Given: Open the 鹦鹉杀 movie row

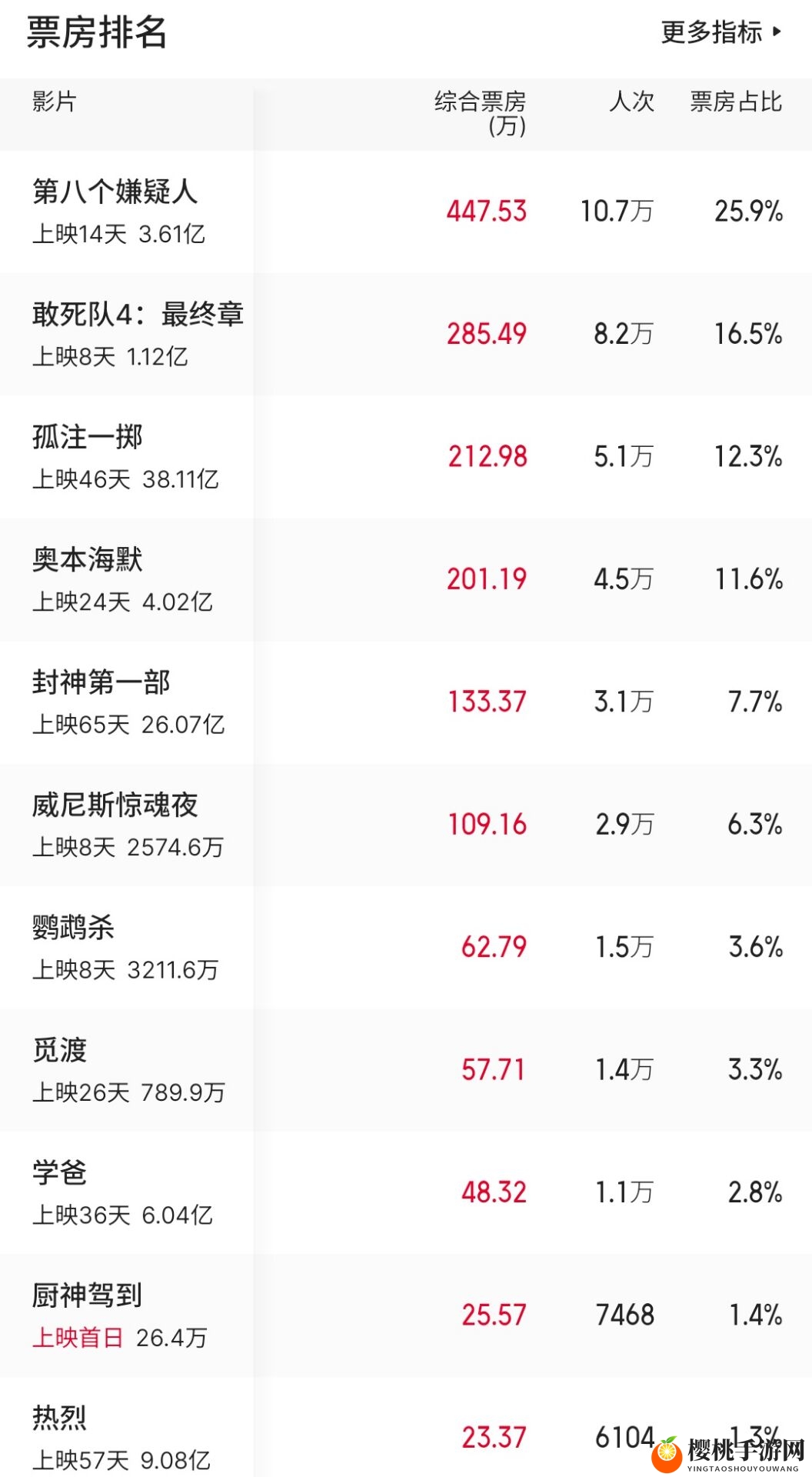Looking at the screenshot, I should coord(406,948).
